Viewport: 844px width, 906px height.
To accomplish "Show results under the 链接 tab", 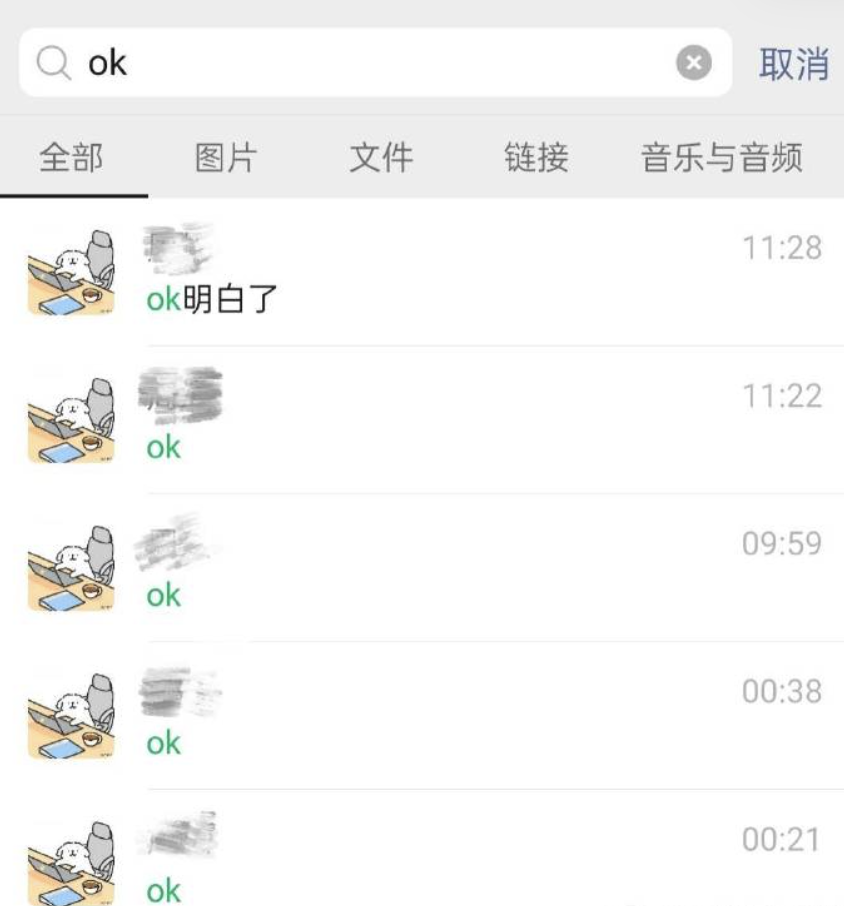I will click(537, 157).
